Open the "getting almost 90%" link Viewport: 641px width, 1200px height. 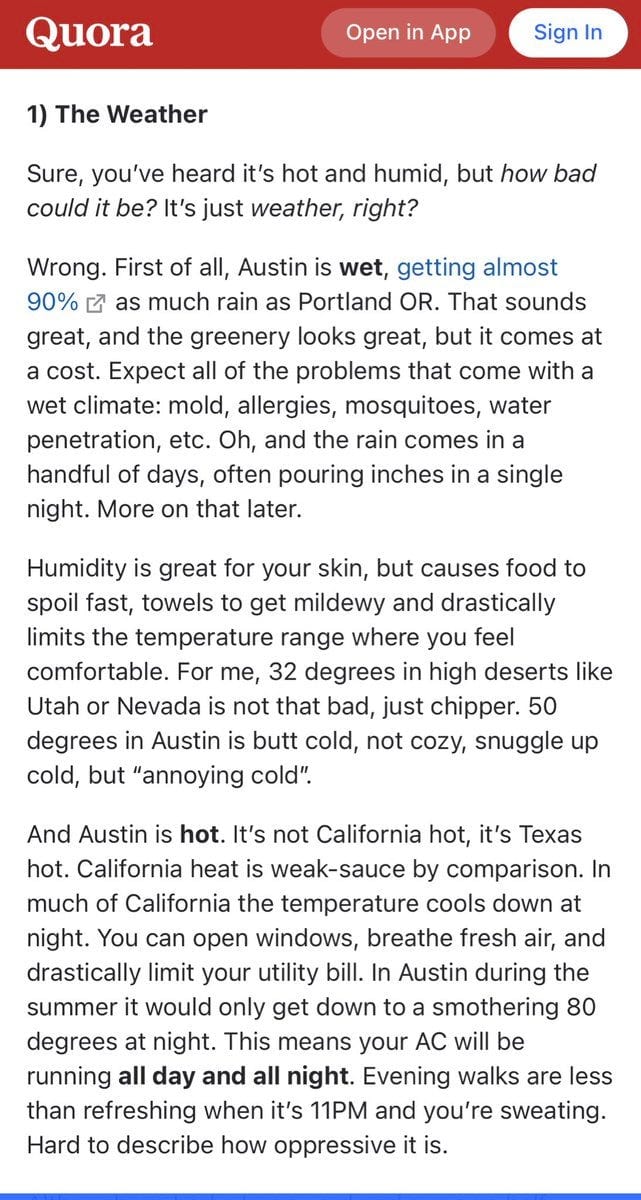476,268
